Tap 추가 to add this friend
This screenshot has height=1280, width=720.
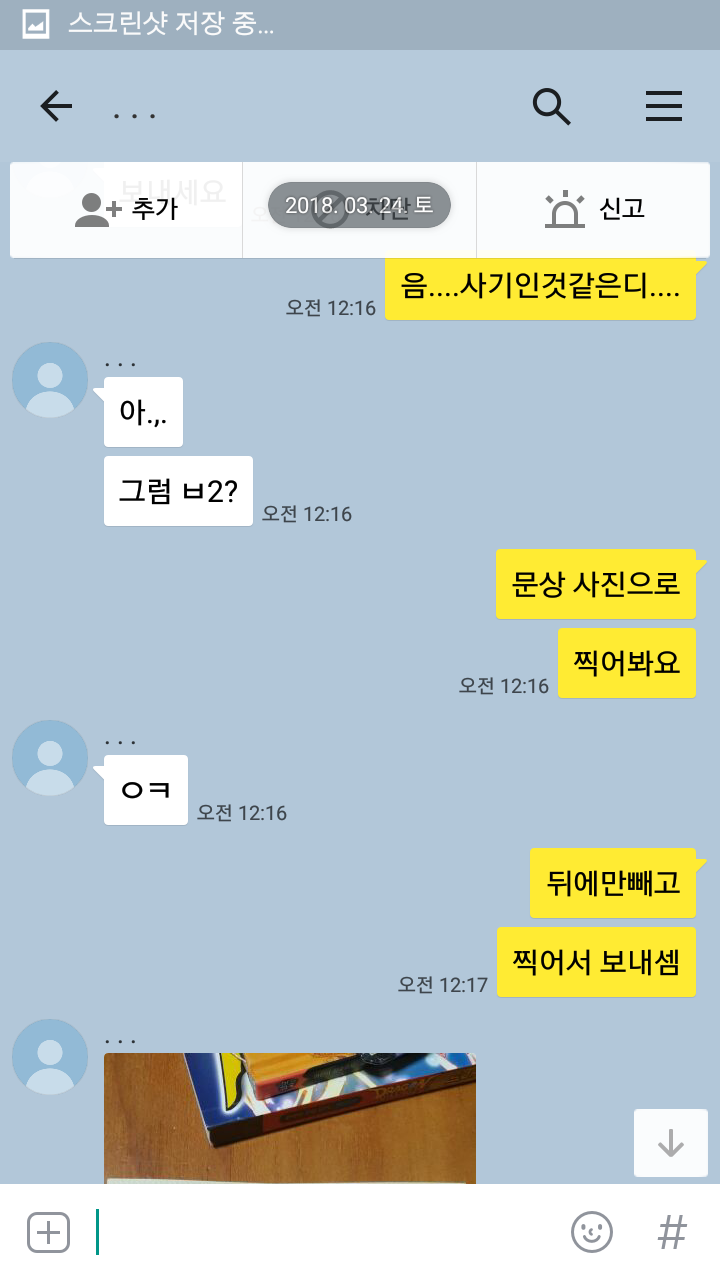pos(127,210)
